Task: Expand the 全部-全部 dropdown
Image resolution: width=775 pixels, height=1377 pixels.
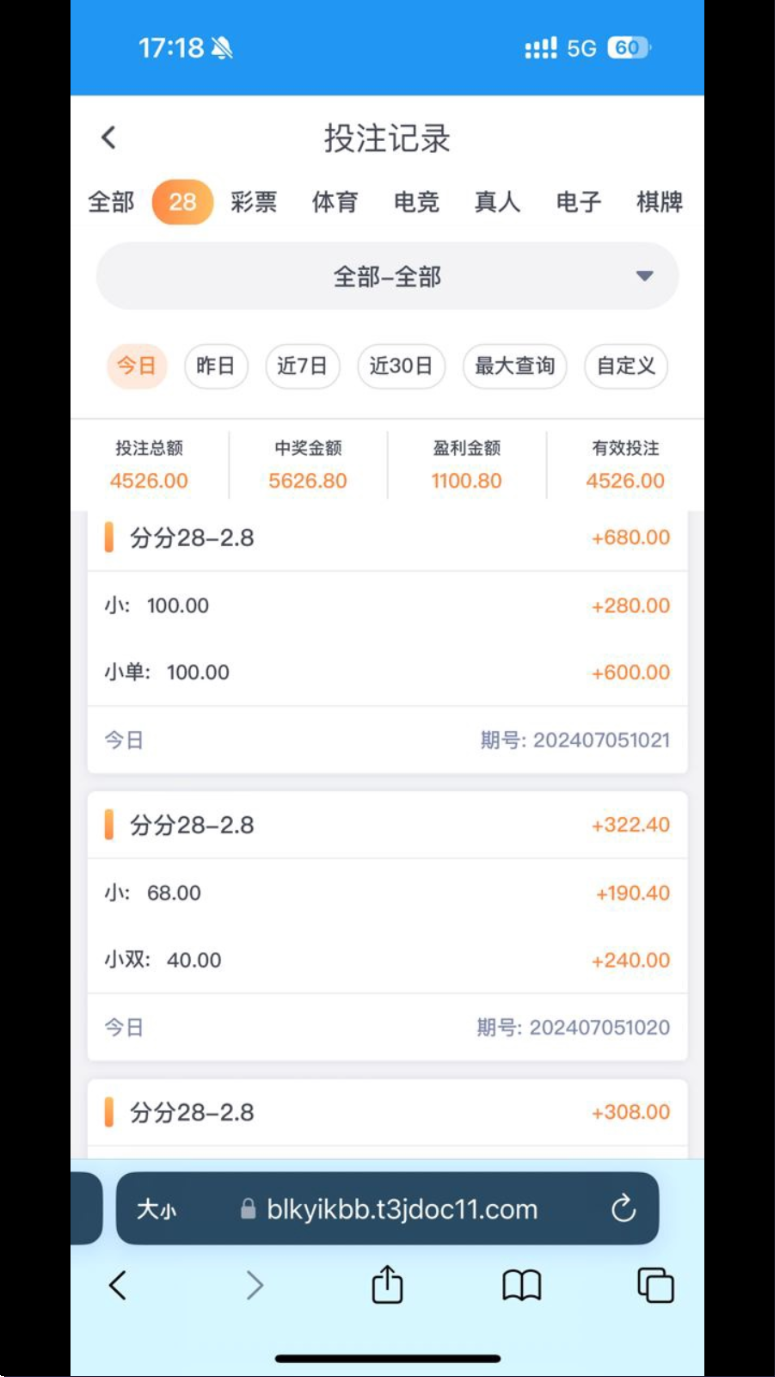Action: (x=387, y=276)
